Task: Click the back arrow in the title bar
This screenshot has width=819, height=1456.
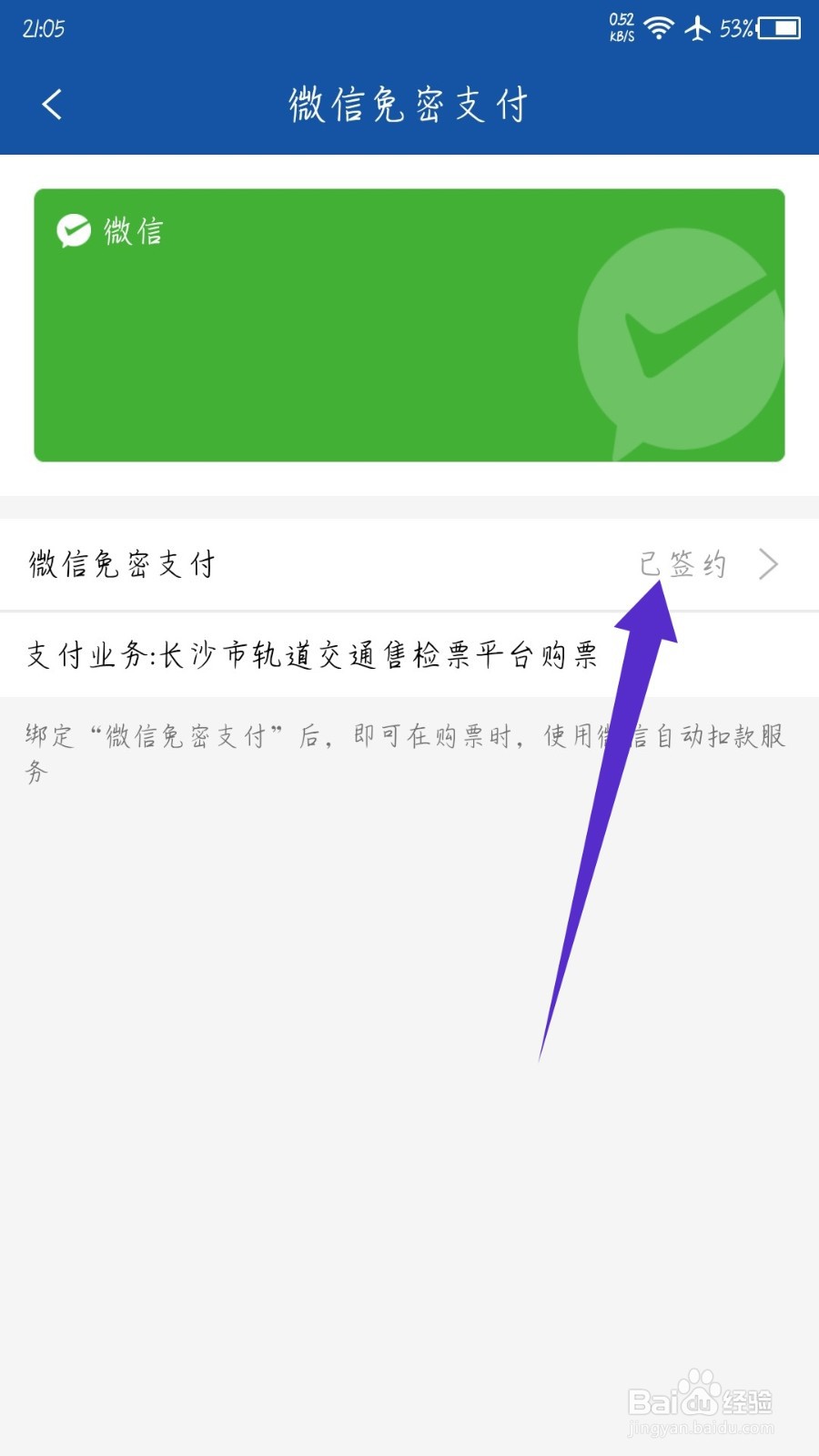Action: [x=52, y=105]
